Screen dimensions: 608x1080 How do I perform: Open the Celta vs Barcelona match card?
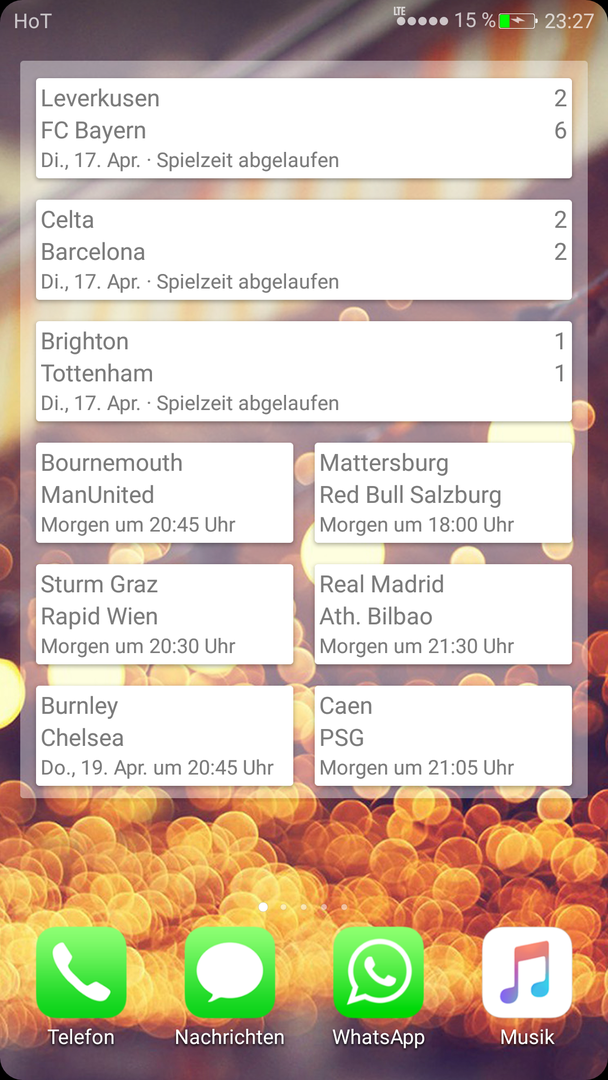coord(303,250)
